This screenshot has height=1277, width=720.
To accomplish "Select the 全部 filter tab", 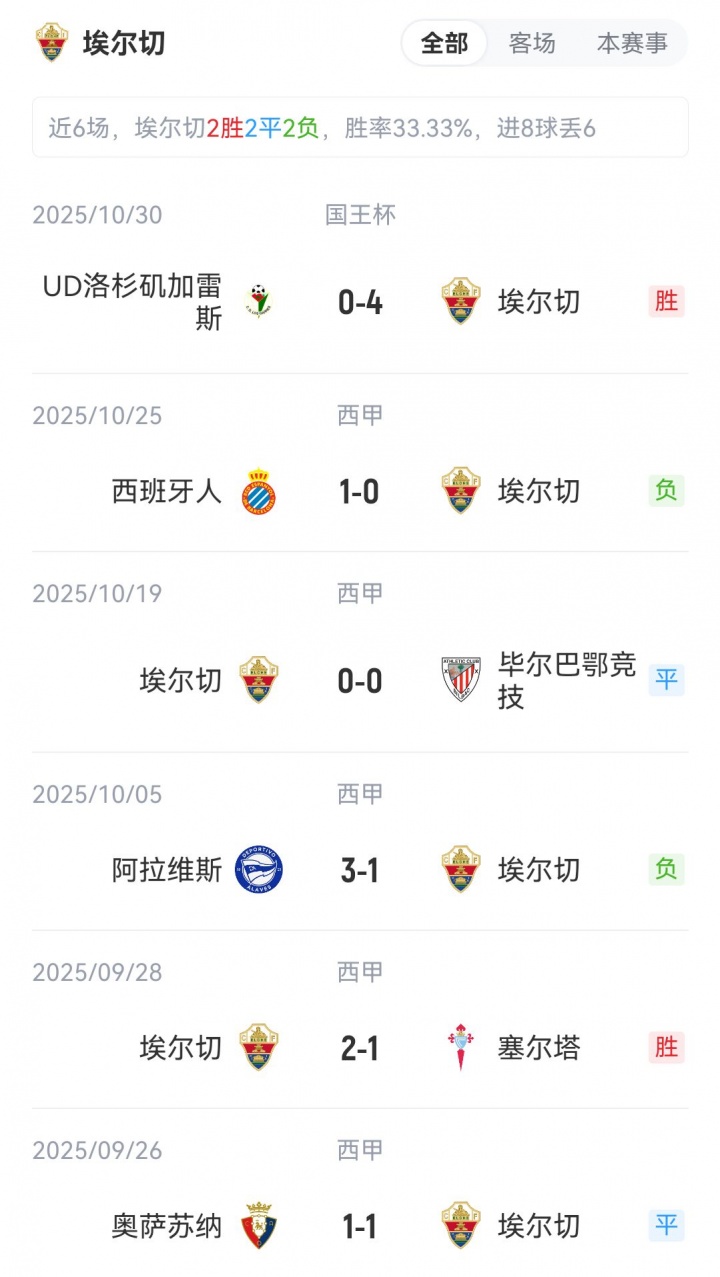I will (444, 44).
